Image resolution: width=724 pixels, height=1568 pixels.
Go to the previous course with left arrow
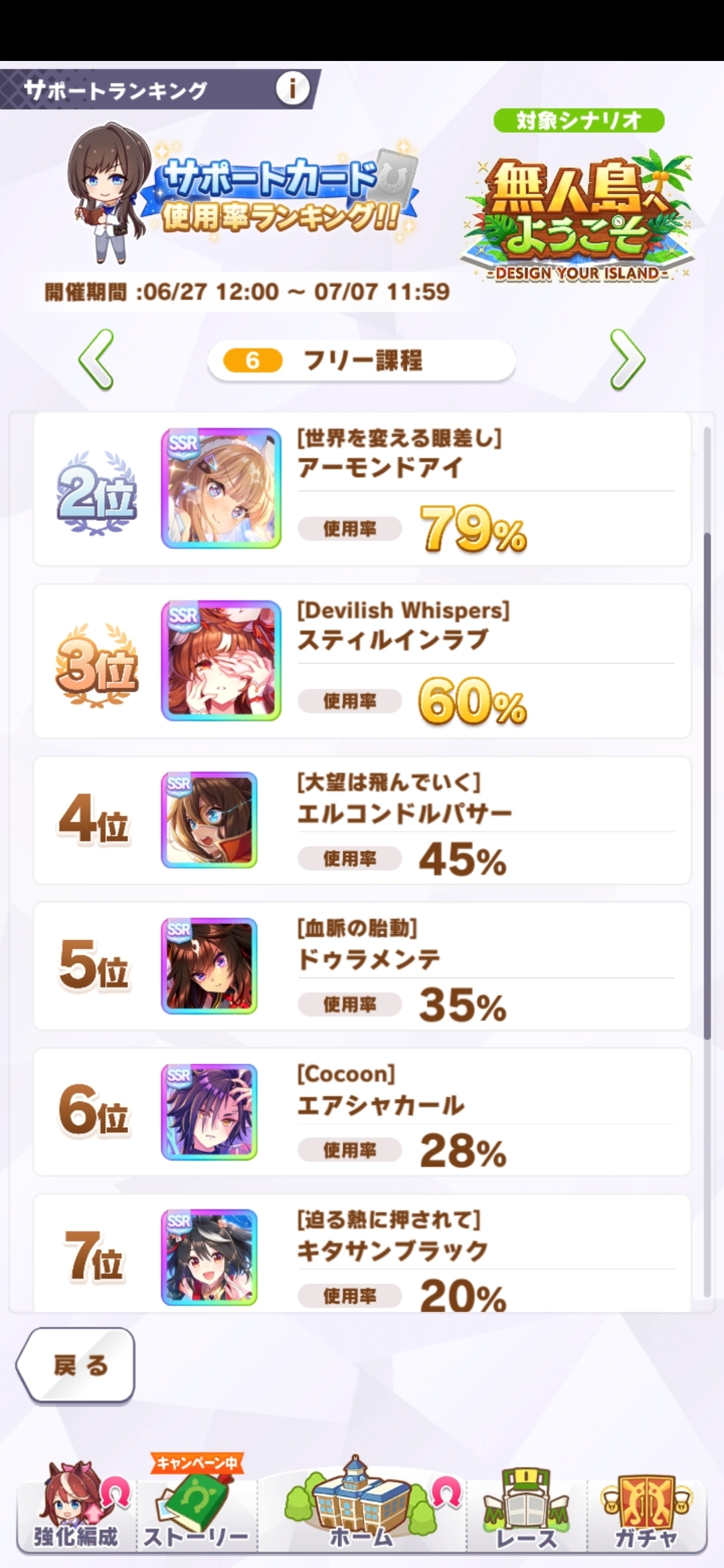pyautogui.click(x=96, y=360)
